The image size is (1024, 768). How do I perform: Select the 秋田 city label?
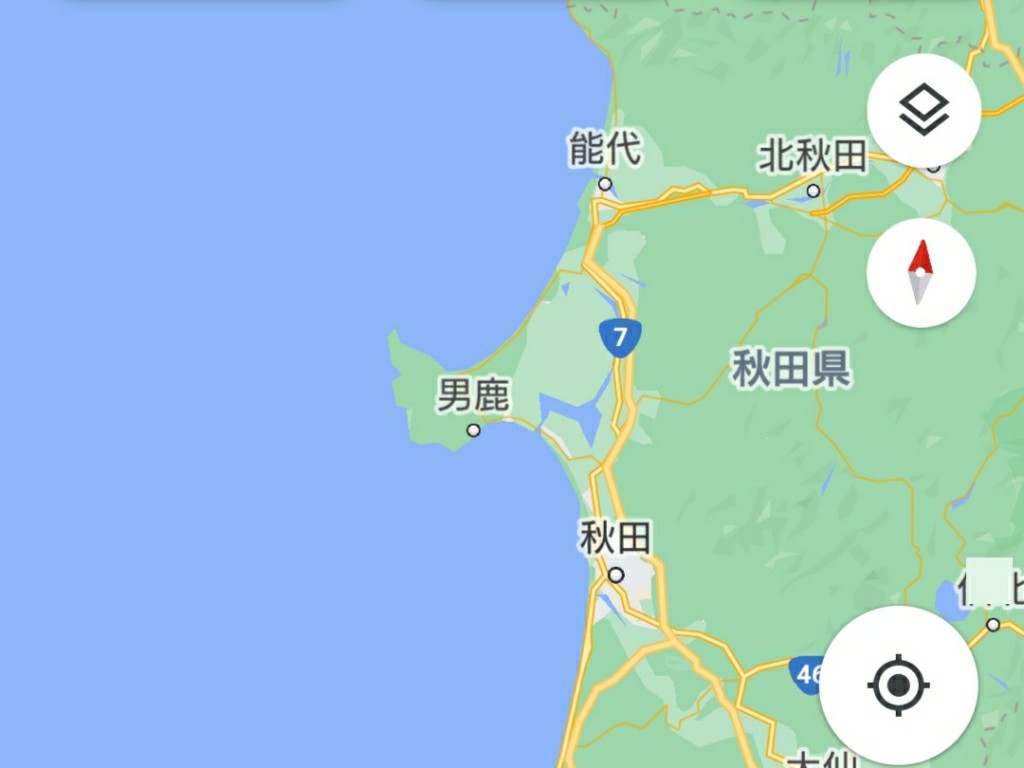point(615,539)
